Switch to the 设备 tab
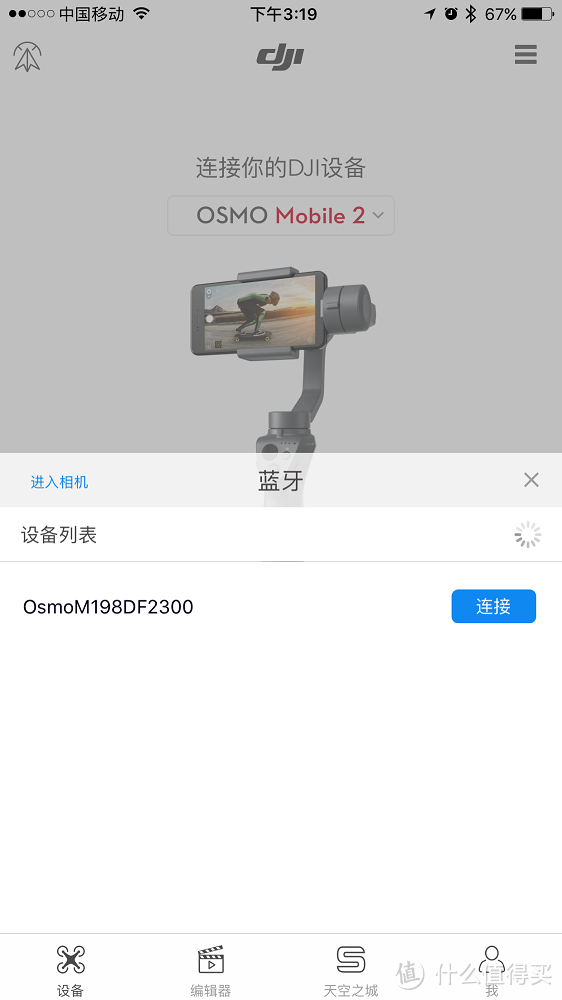Screen dimensions: 562x1000 click(70, 970)
